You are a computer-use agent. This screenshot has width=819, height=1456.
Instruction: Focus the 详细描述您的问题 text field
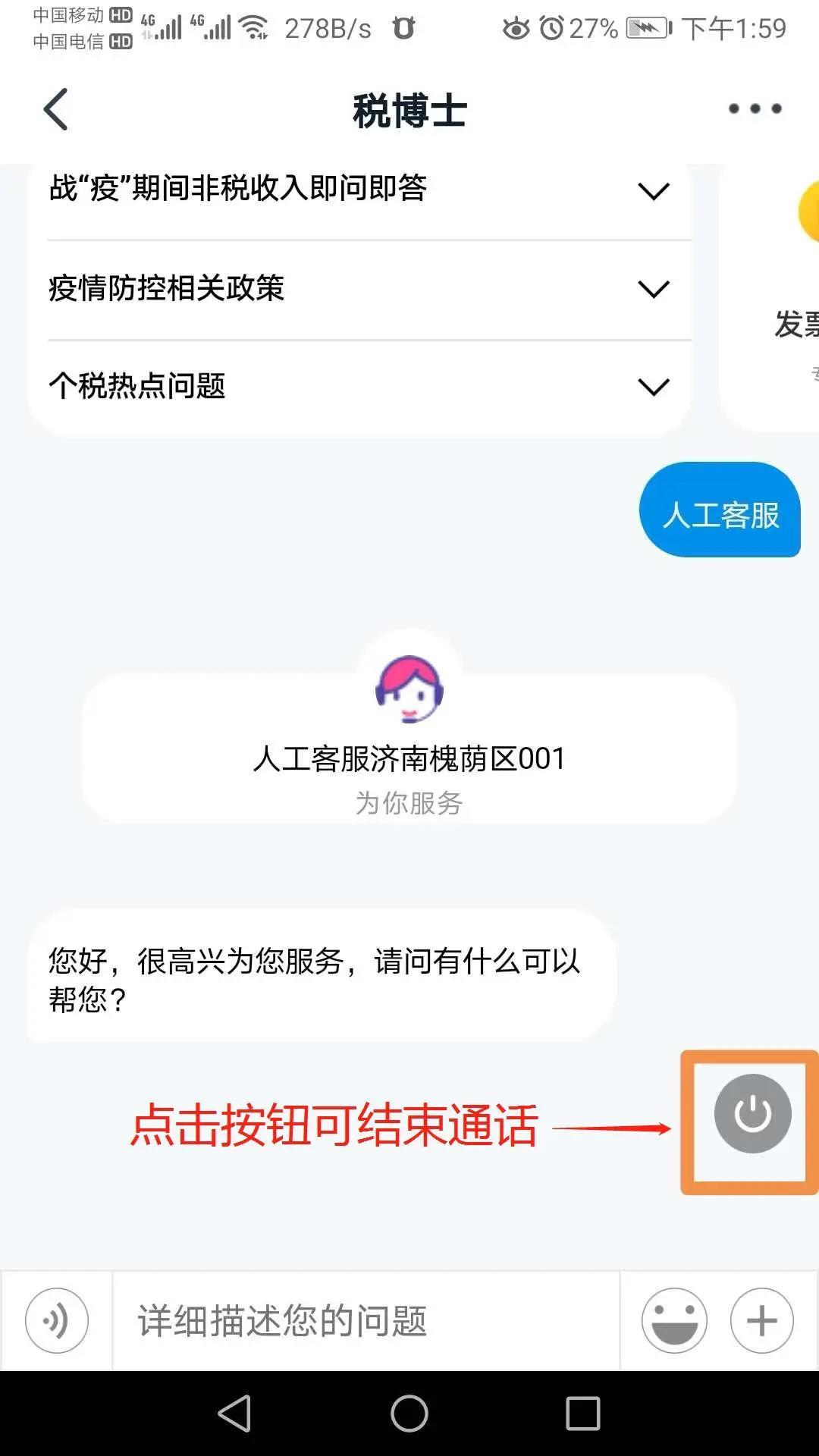coord(364,1320)
